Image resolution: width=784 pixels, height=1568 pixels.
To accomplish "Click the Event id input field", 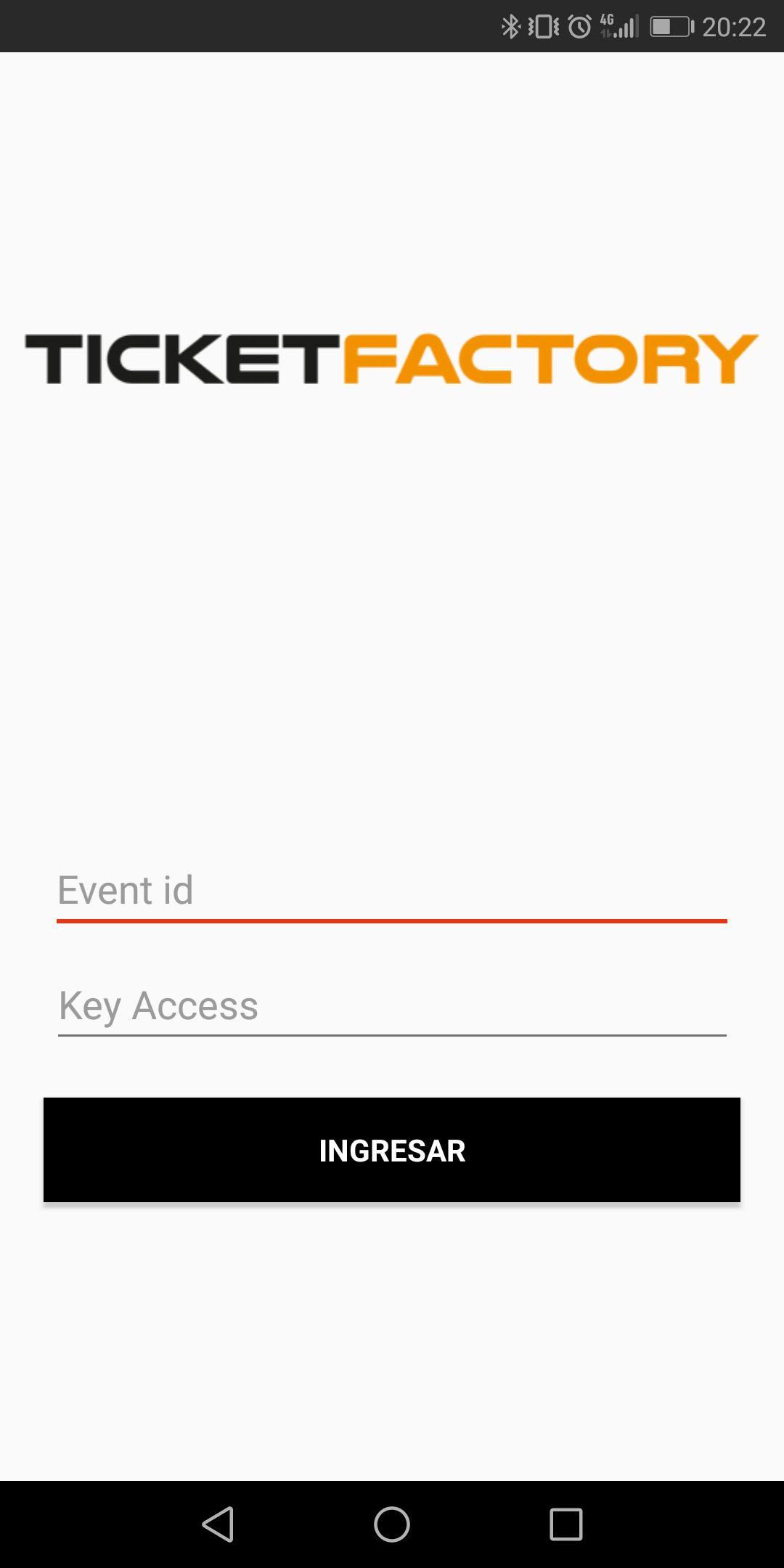I will click(392, 889).
